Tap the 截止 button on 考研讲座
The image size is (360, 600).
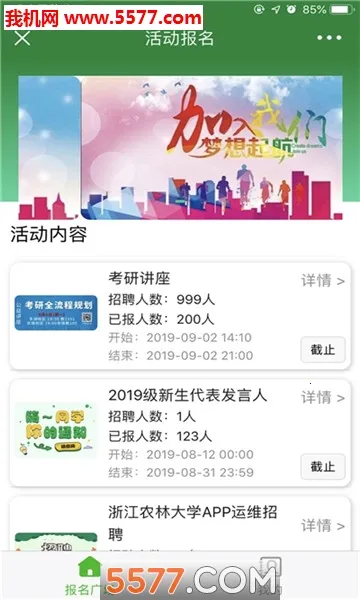click(x=323, y=349)
